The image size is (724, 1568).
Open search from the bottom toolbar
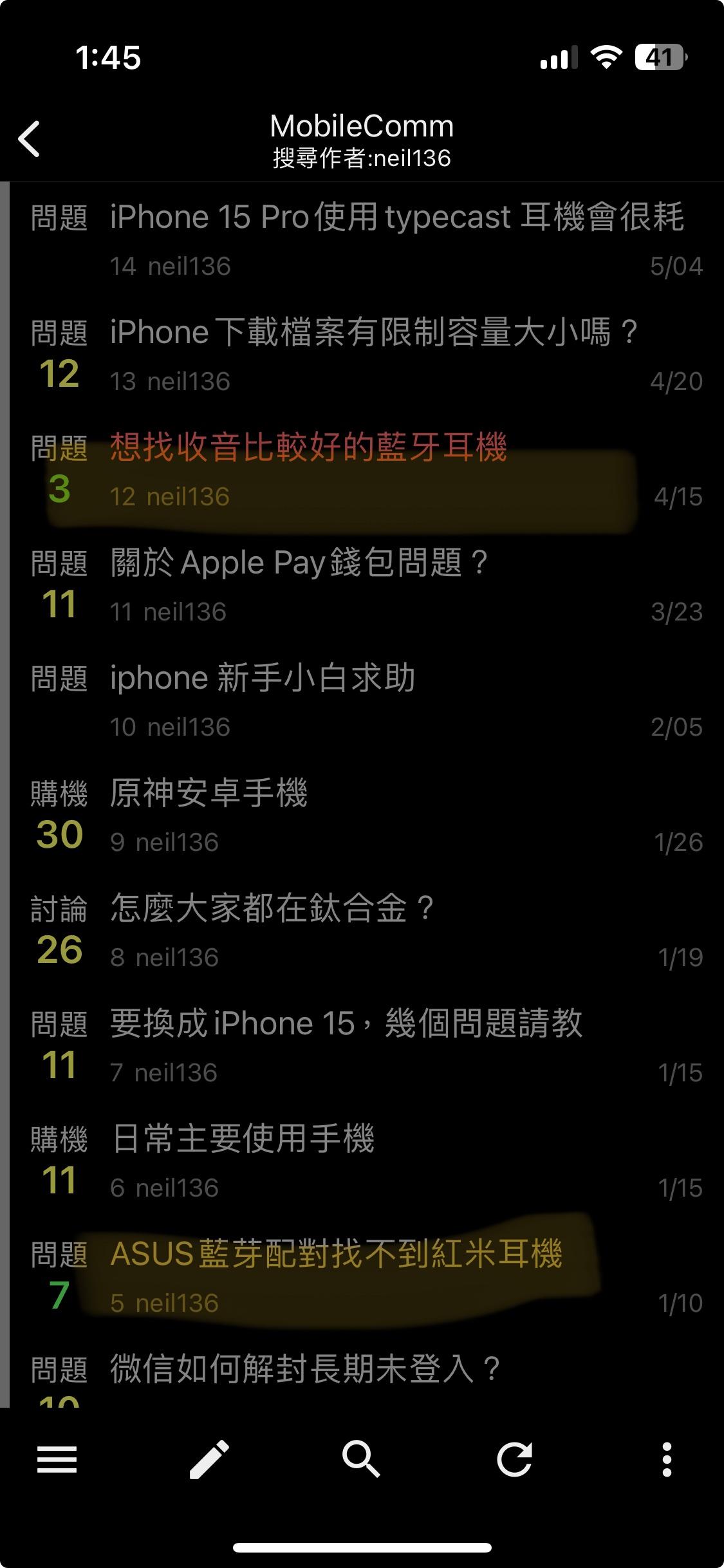click(361, 1459)
